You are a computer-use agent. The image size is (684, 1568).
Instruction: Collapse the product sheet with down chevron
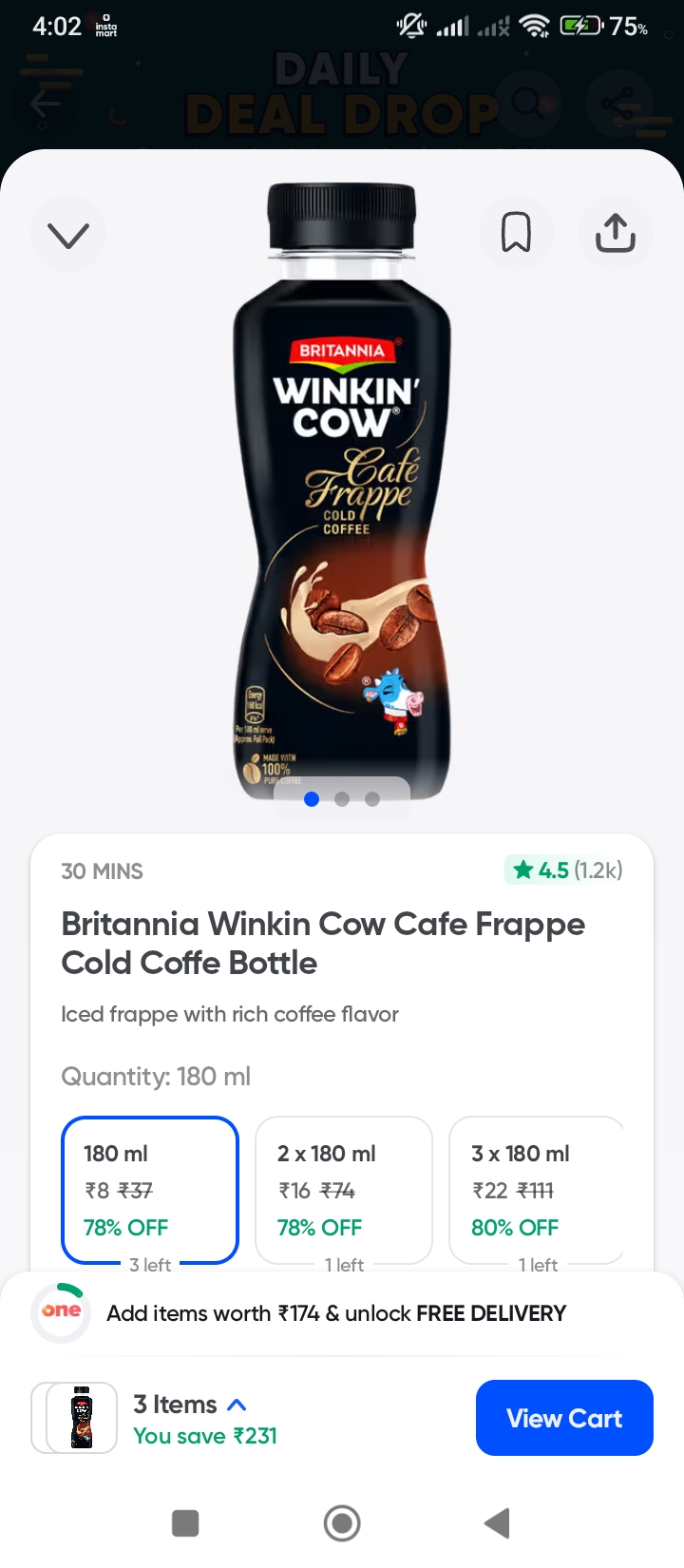[x=68, y=235]
